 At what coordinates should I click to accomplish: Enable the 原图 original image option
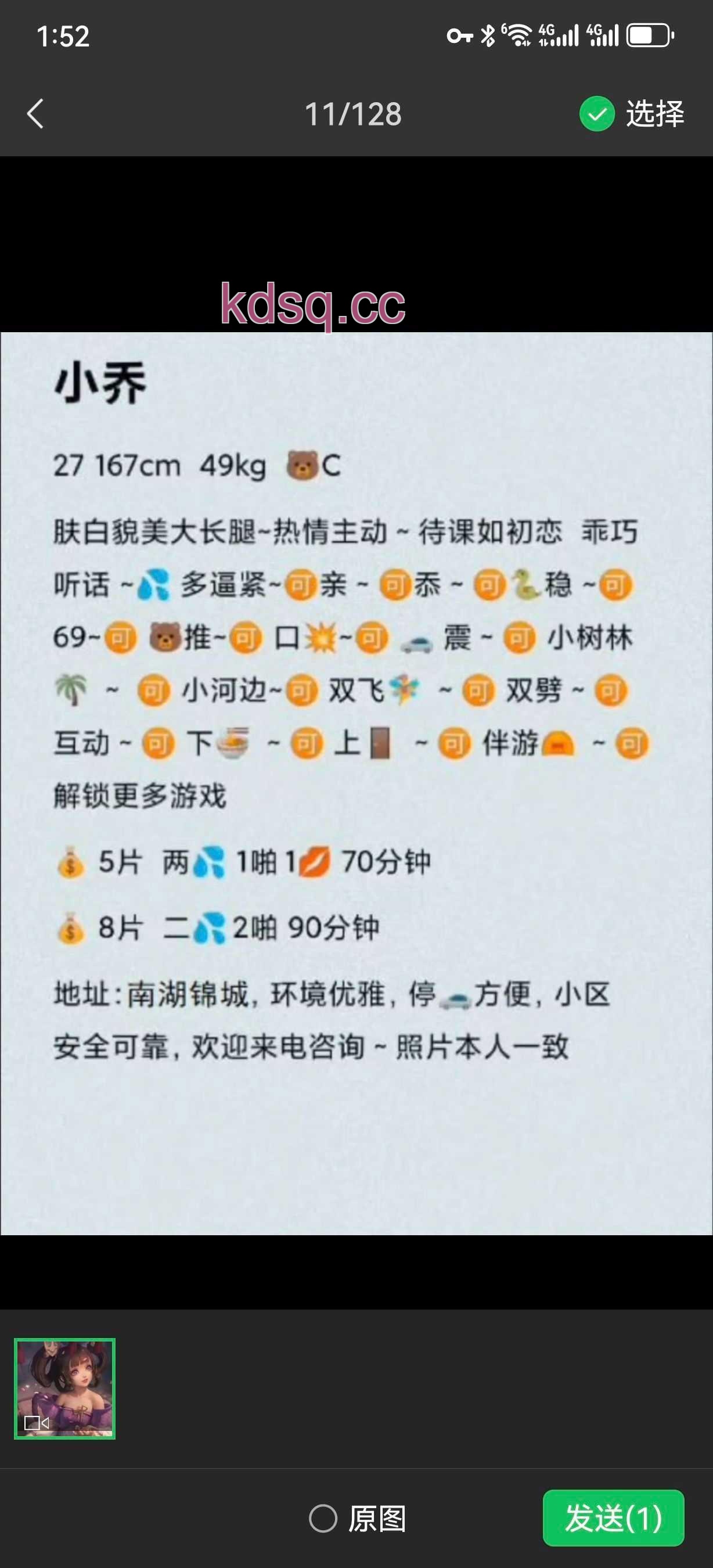(323, 1518)
